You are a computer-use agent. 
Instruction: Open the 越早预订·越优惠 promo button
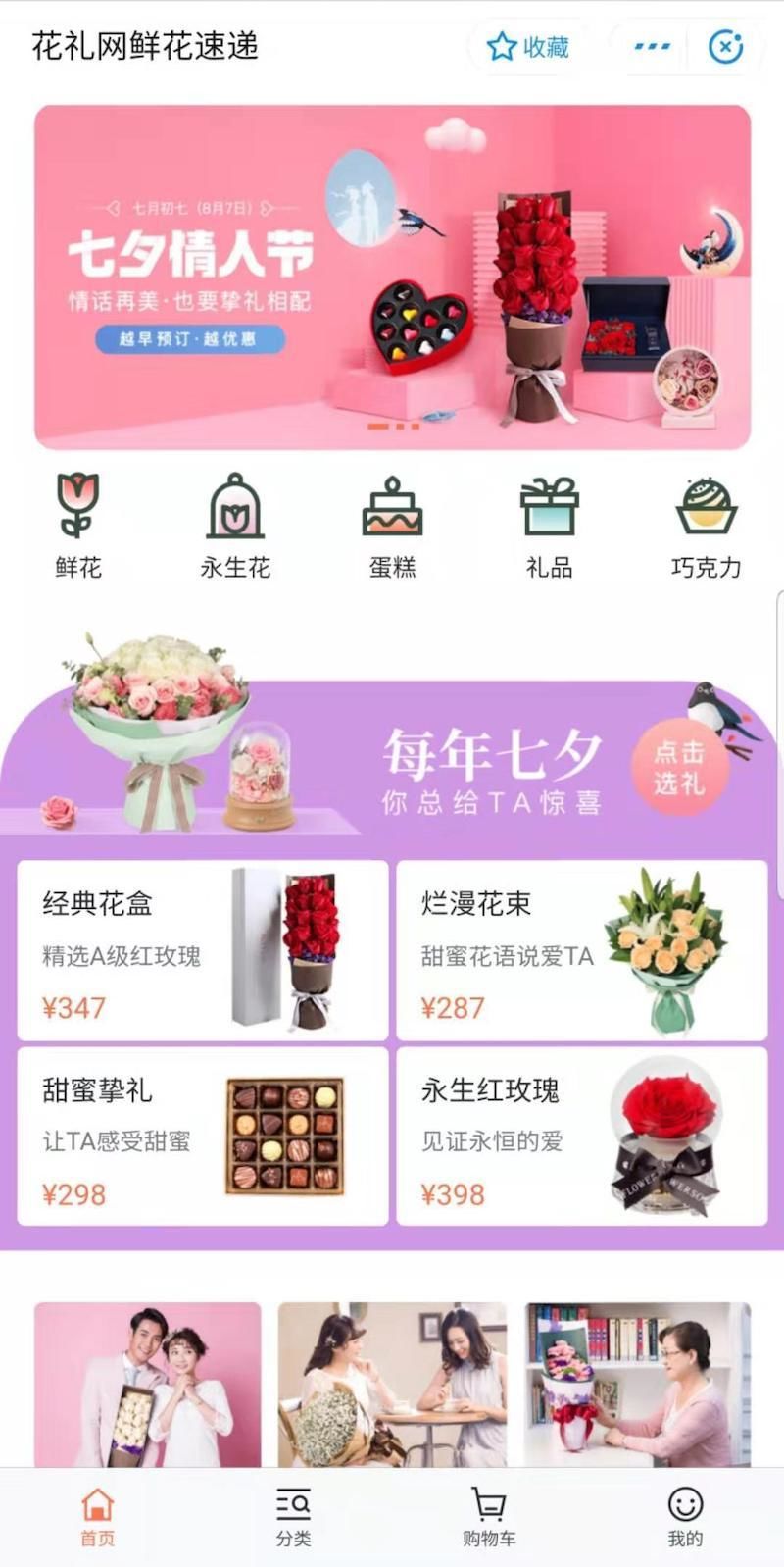(x=189, y=341)
